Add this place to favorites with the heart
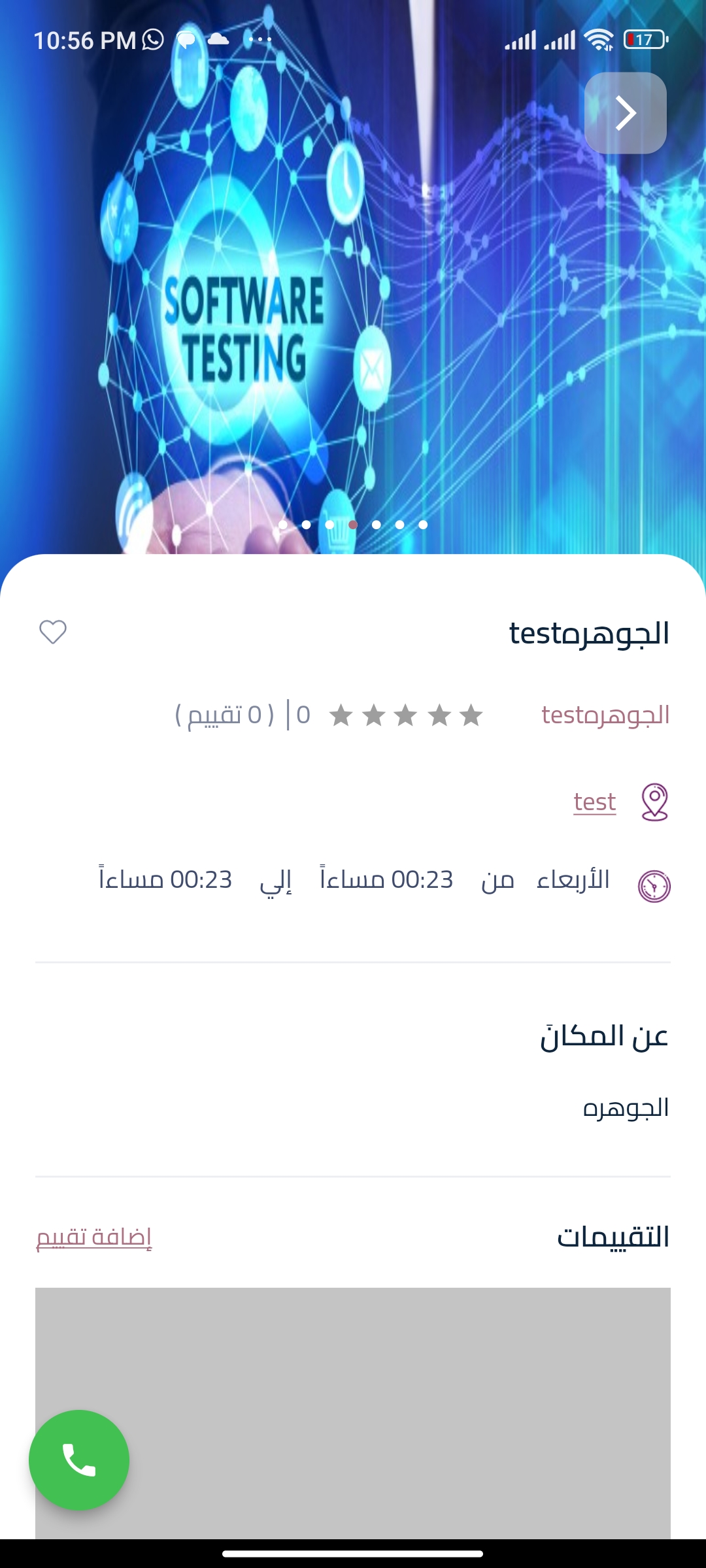The width and height of the screenshot is (706, 1568). (53, 632)
